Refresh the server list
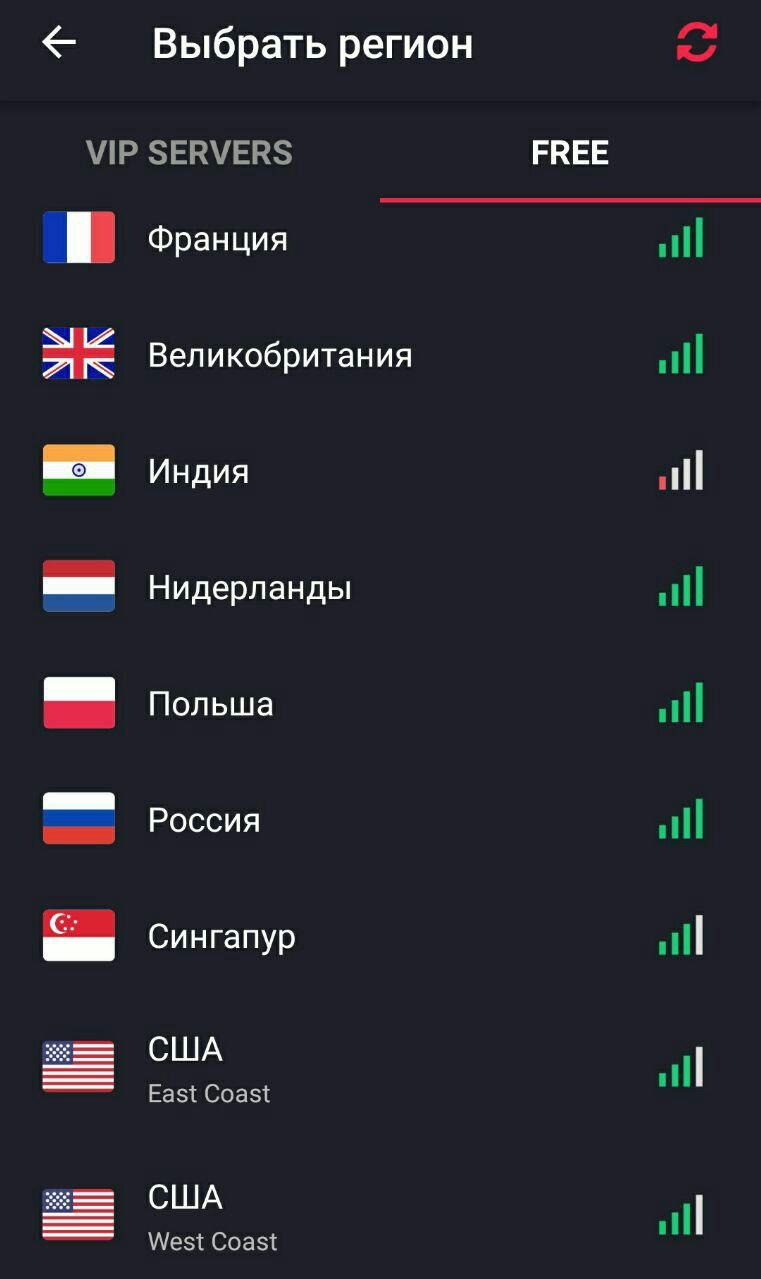Image resolution: width=761 pixels, height=1279 pixels. click(696, 43)
